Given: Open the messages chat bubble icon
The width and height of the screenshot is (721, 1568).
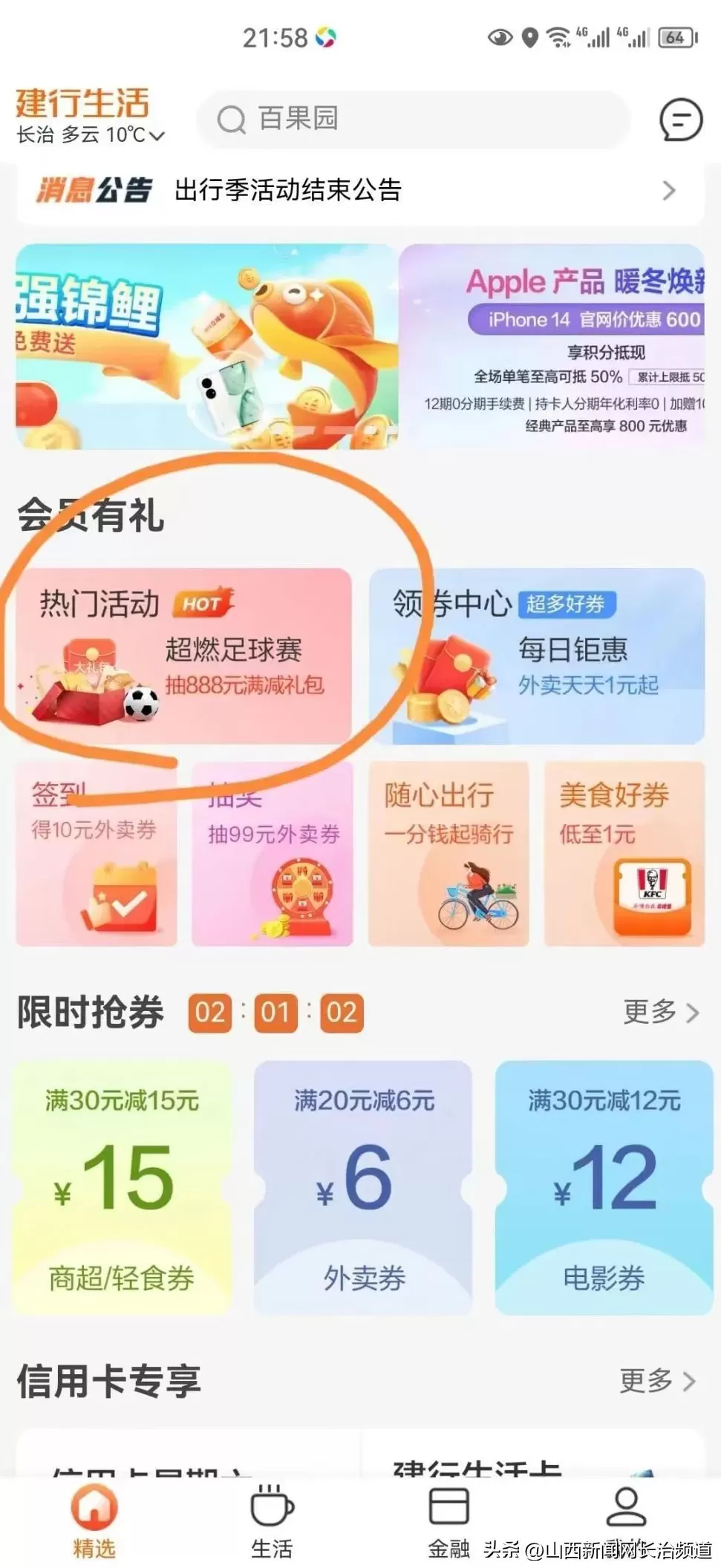Looking at the screenshot, I should point(680,120).
